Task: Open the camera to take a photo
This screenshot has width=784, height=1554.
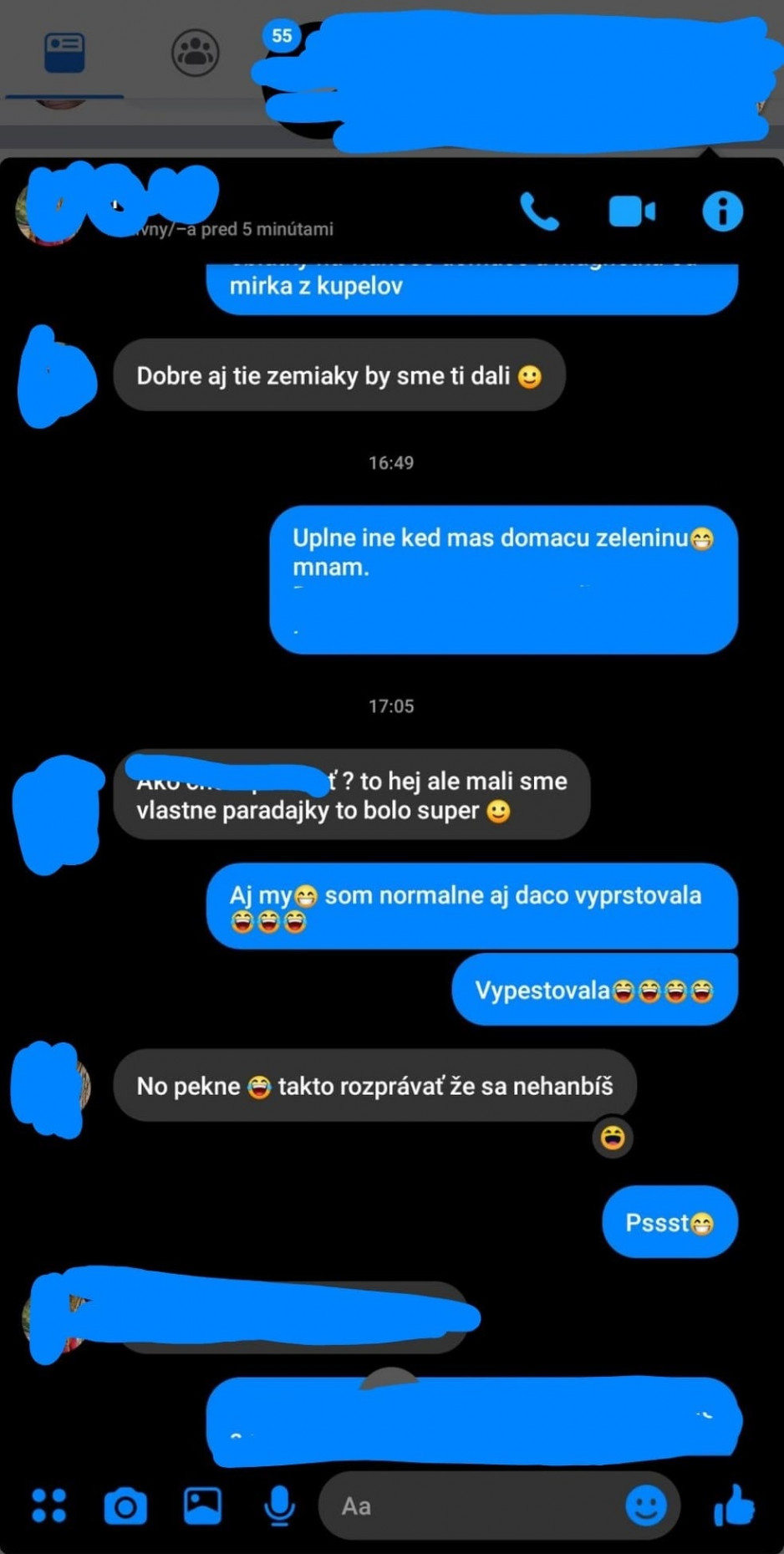Action: (125, 1506)
